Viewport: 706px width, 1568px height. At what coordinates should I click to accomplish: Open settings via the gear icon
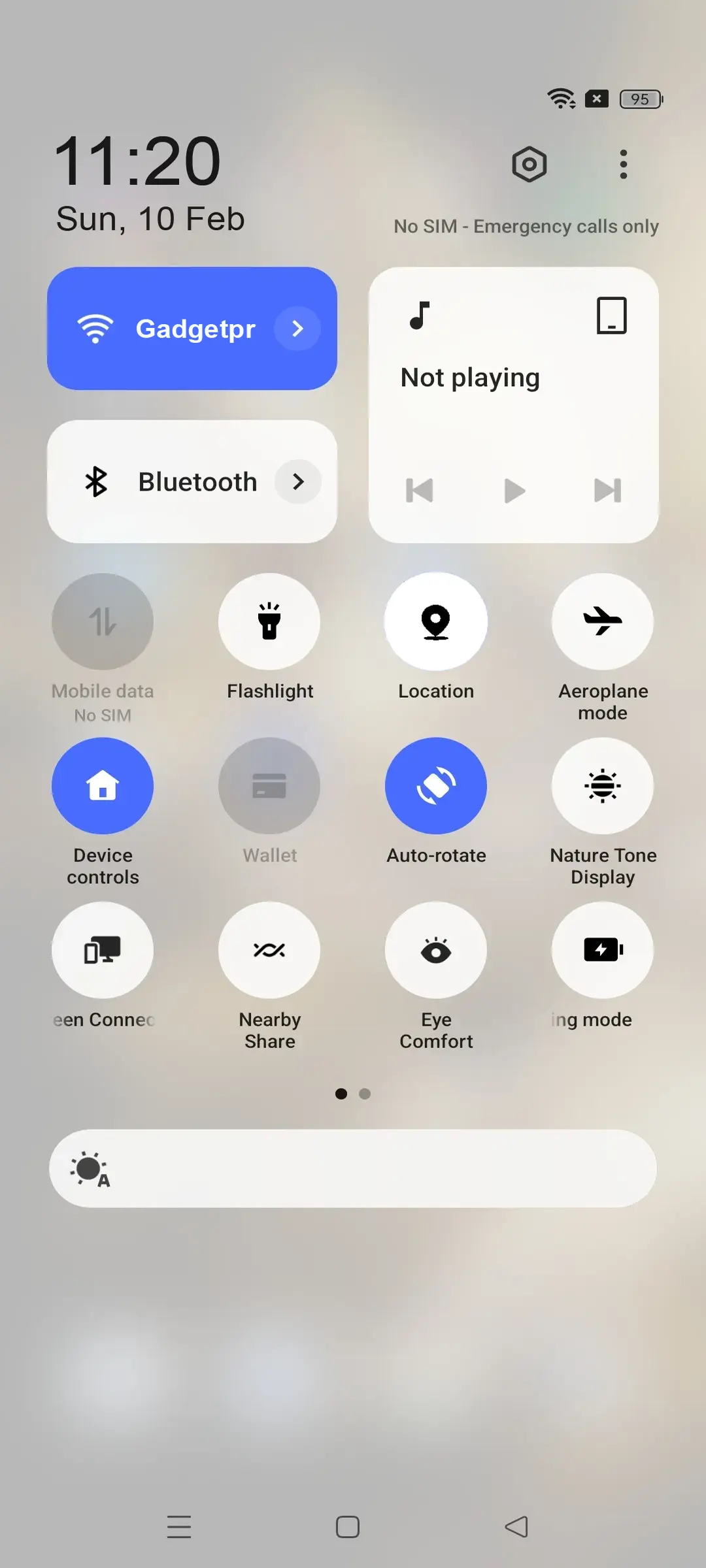click(529, 164)
